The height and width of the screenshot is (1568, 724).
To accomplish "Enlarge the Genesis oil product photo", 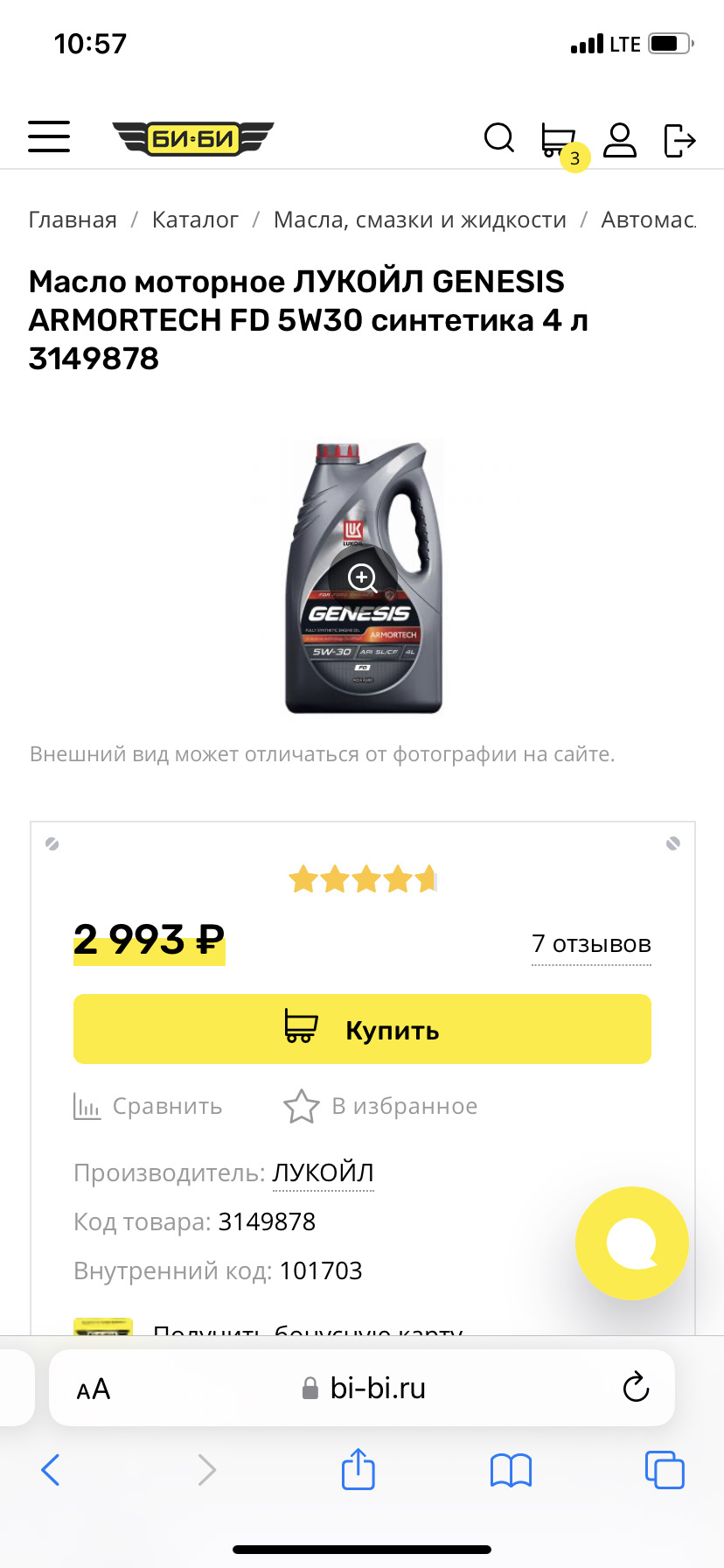I will point(362,577).
